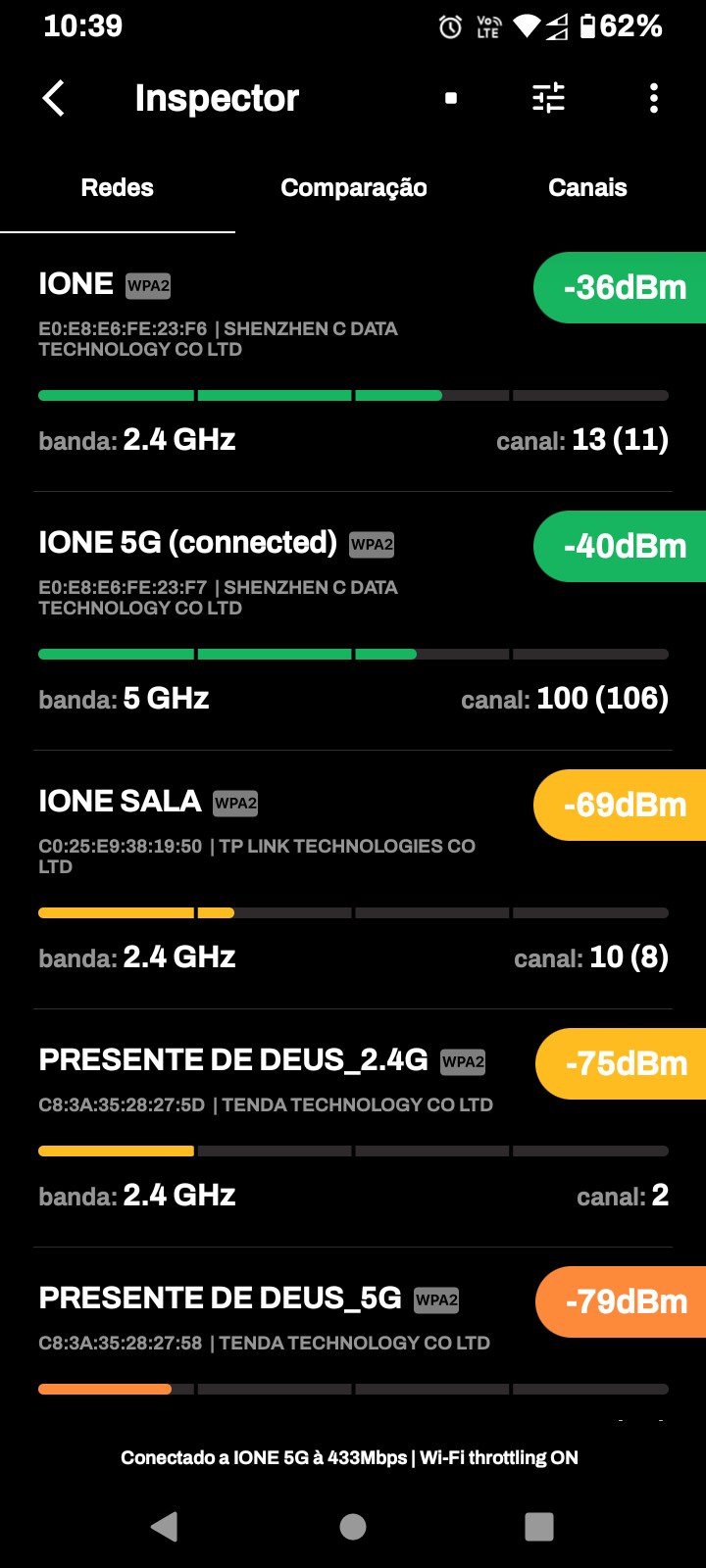706x1568 pixels.
Task: View the IONE 5G (connected) network
Action: click(x=294, y=621)
